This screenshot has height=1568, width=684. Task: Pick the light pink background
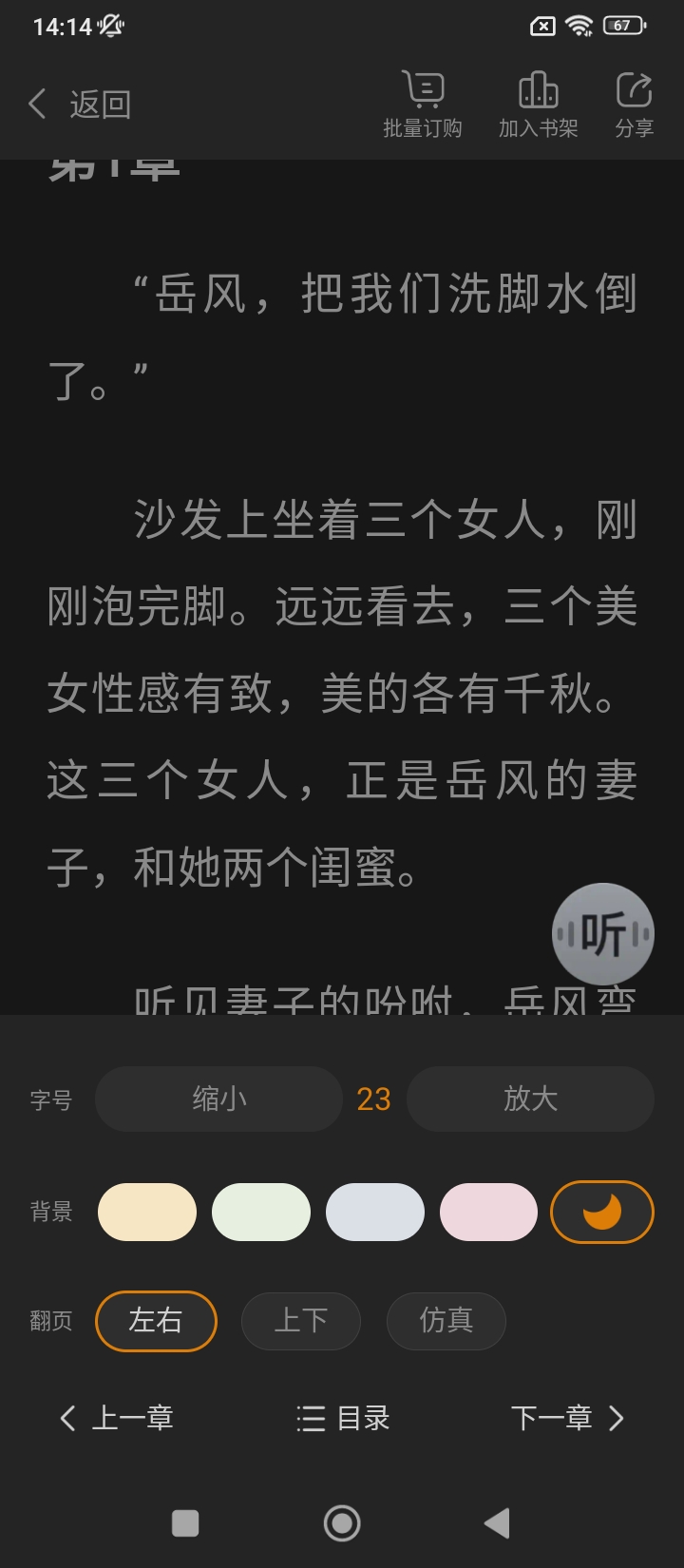pos(488,1212)
